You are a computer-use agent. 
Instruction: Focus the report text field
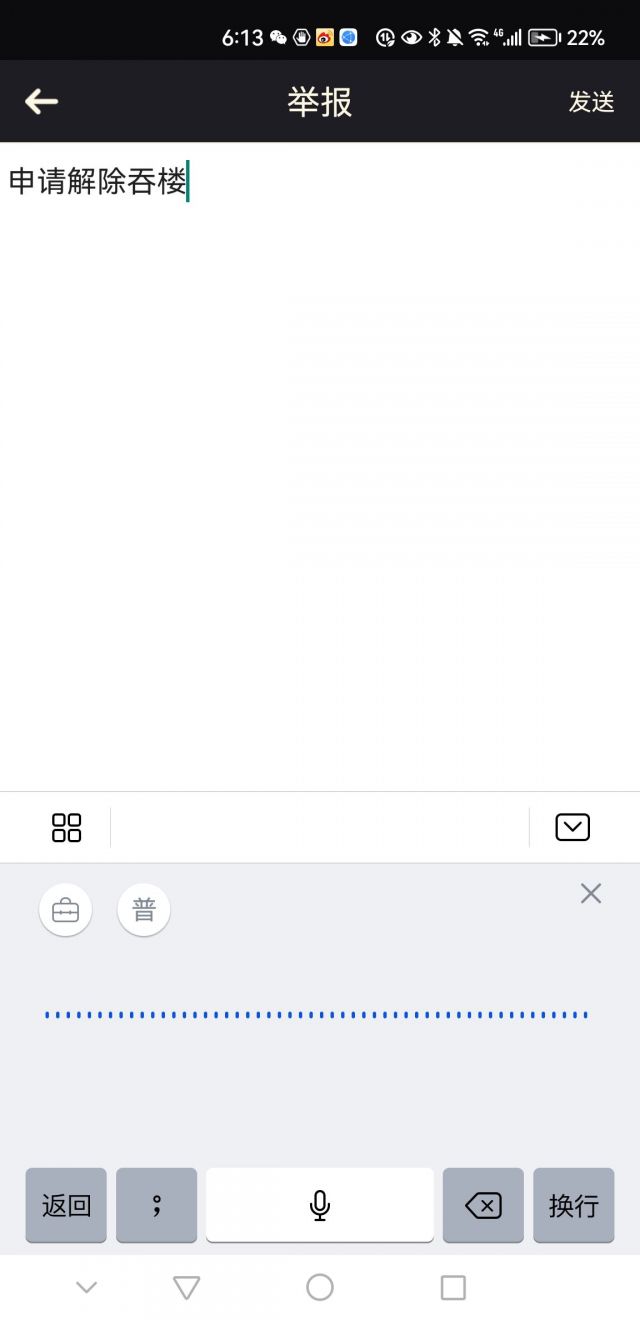(320, 466)
